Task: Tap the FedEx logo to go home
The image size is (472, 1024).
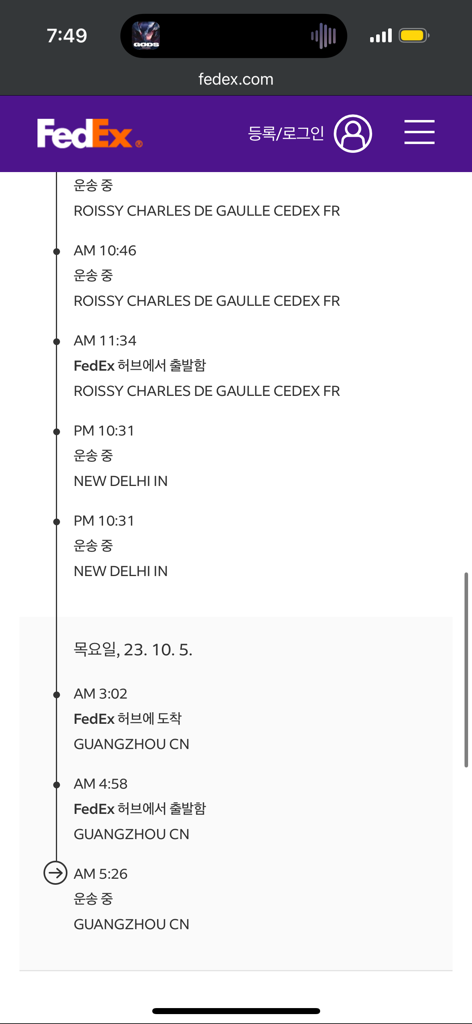Action: pos(89,134)
